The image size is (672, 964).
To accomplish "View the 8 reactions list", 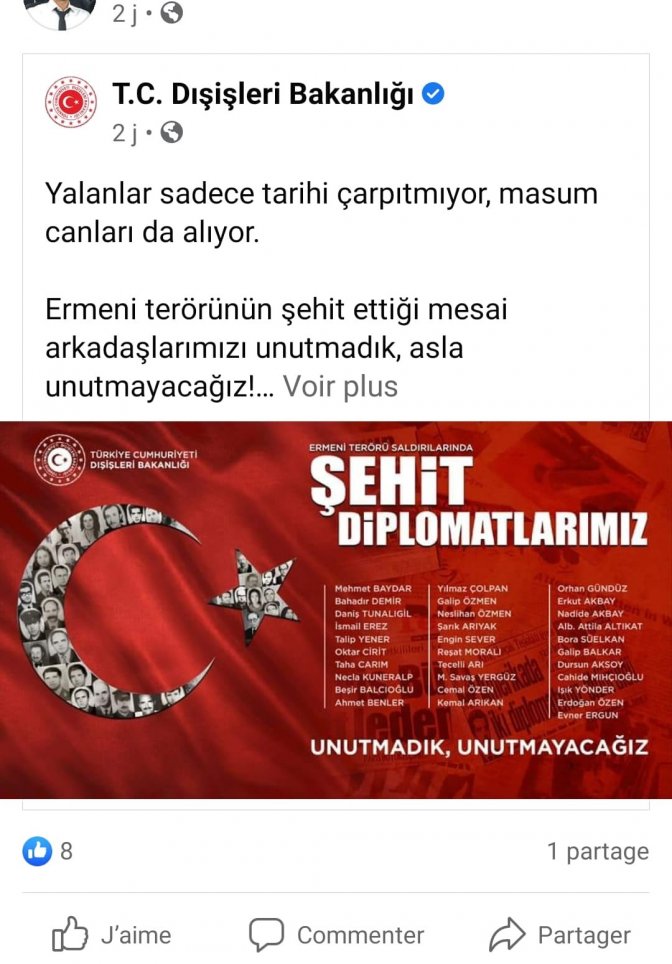I will click(50, 851).
